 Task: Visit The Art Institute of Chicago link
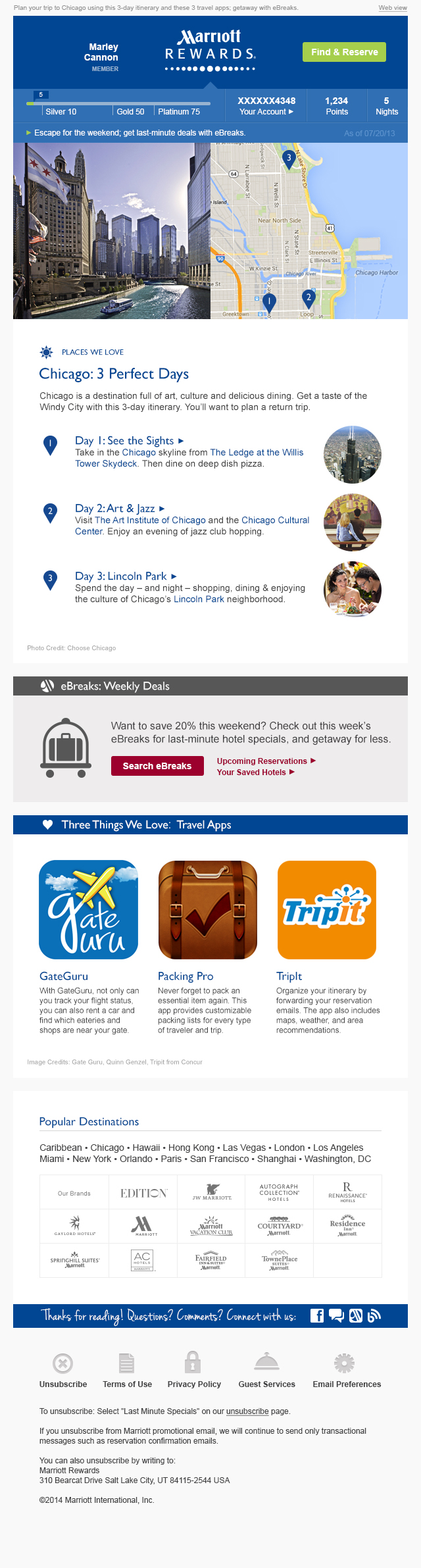(150, 520)
